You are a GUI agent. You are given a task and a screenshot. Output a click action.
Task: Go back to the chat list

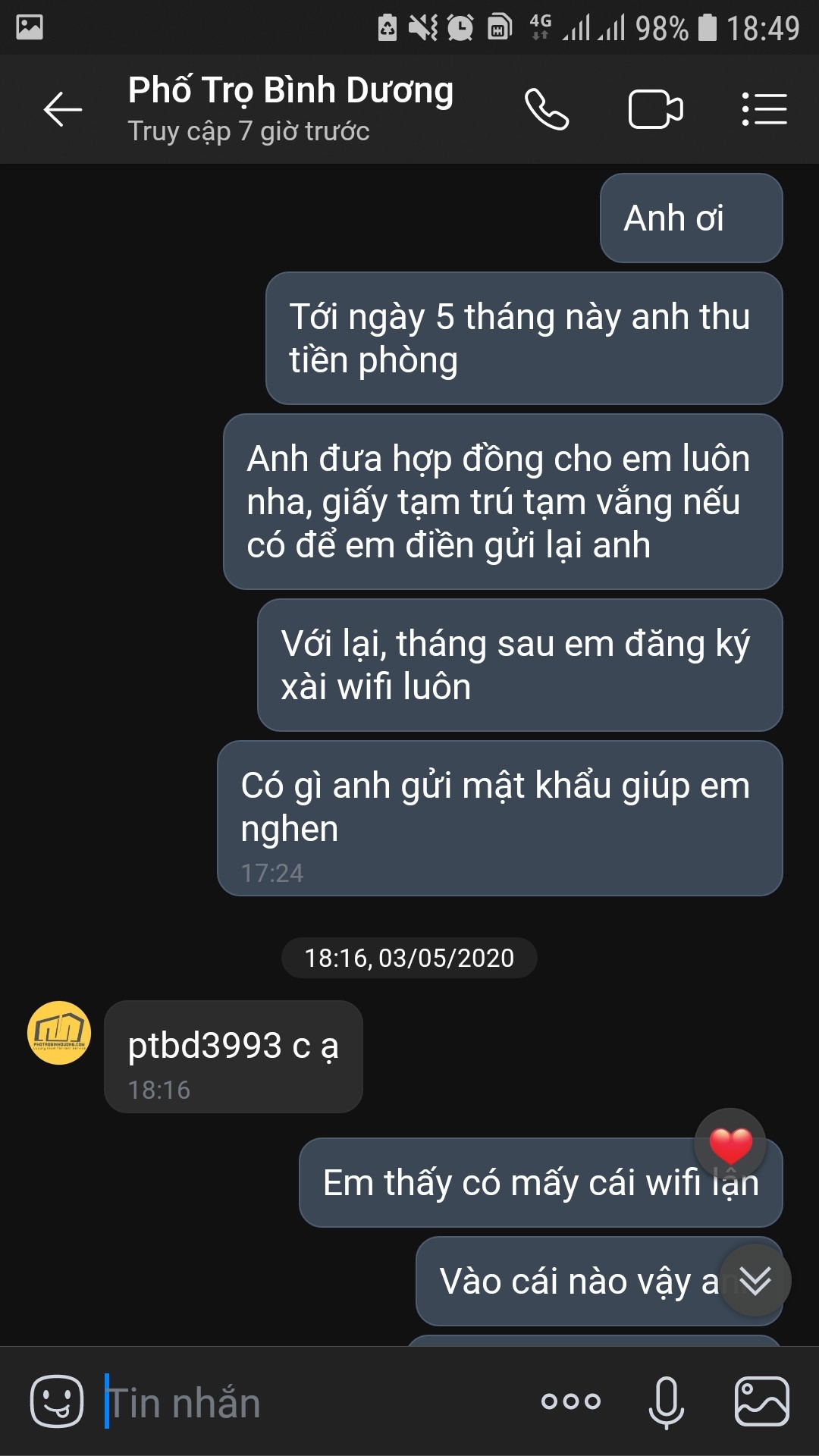coord(62,110)
